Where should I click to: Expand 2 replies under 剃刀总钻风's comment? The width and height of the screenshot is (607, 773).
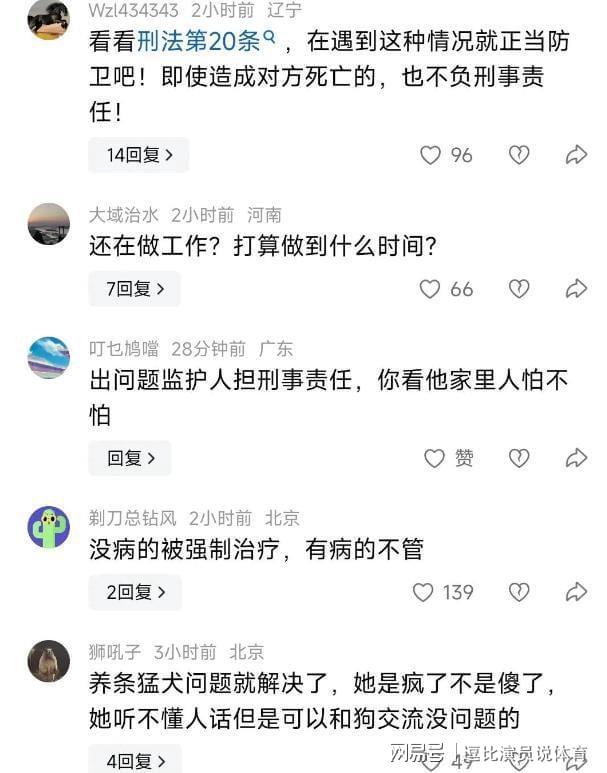pyautogui.click(x=134, y=593)
